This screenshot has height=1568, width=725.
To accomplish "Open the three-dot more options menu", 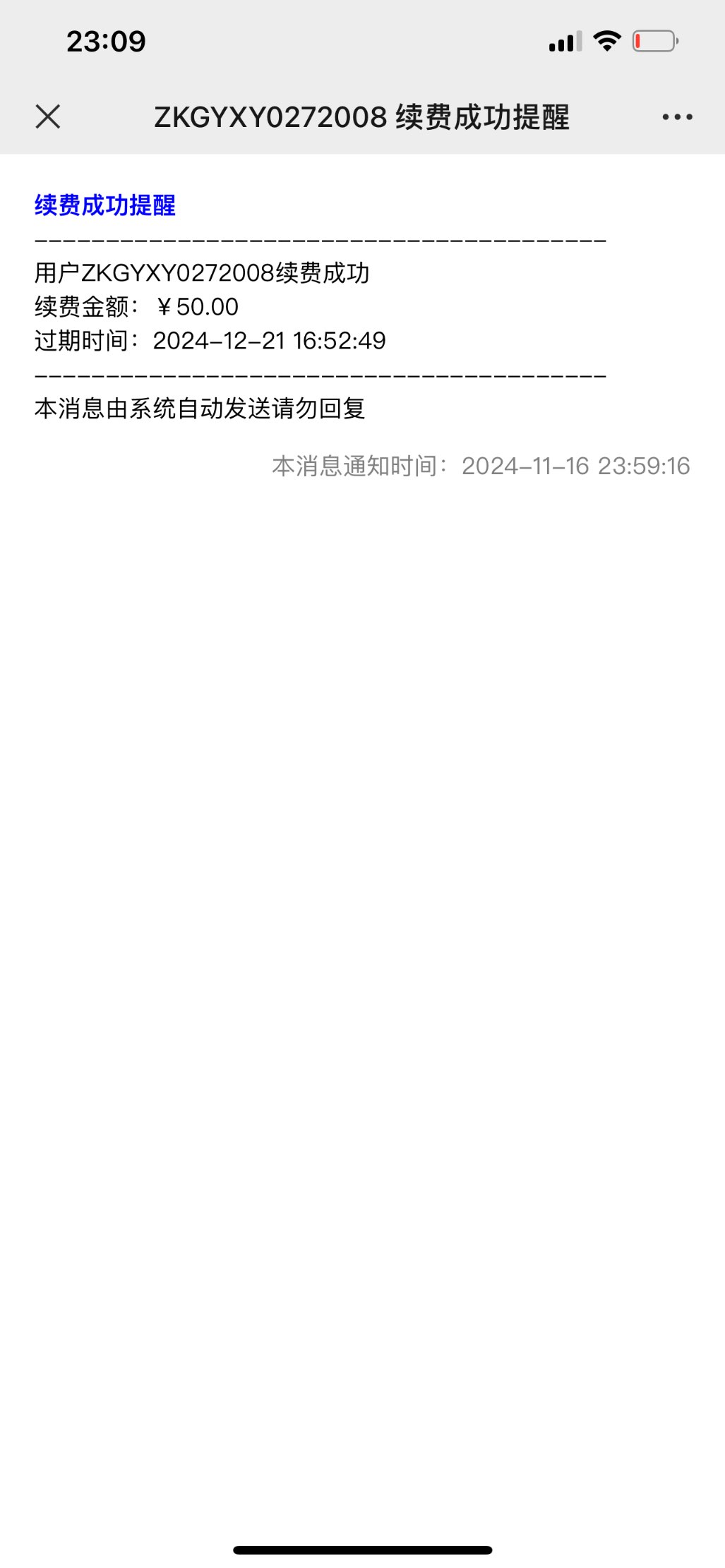I will pos(677,117).
